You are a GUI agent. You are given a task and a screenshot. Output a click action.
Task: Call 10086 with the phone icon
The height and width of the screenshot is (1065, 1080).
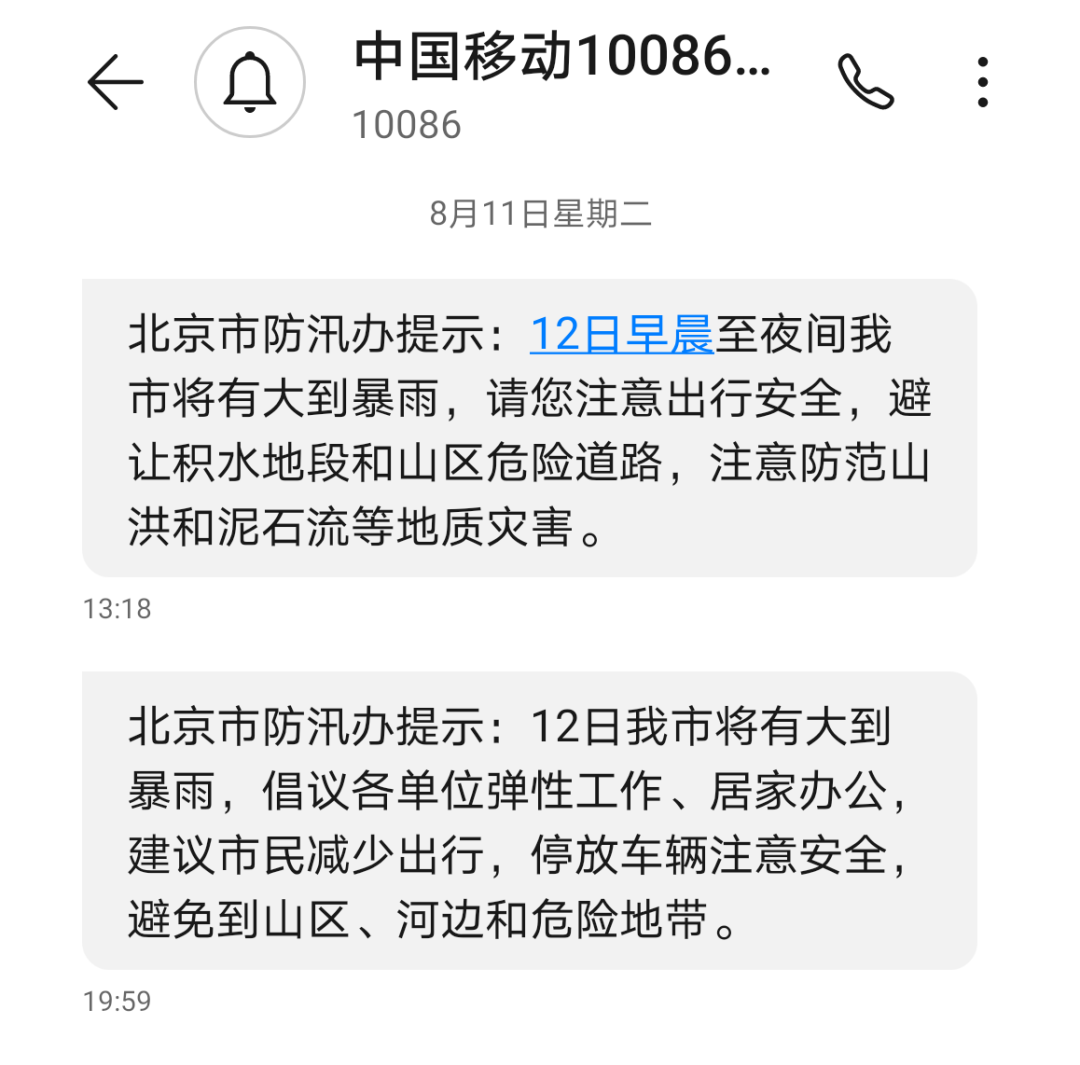(x=865, y=82)
